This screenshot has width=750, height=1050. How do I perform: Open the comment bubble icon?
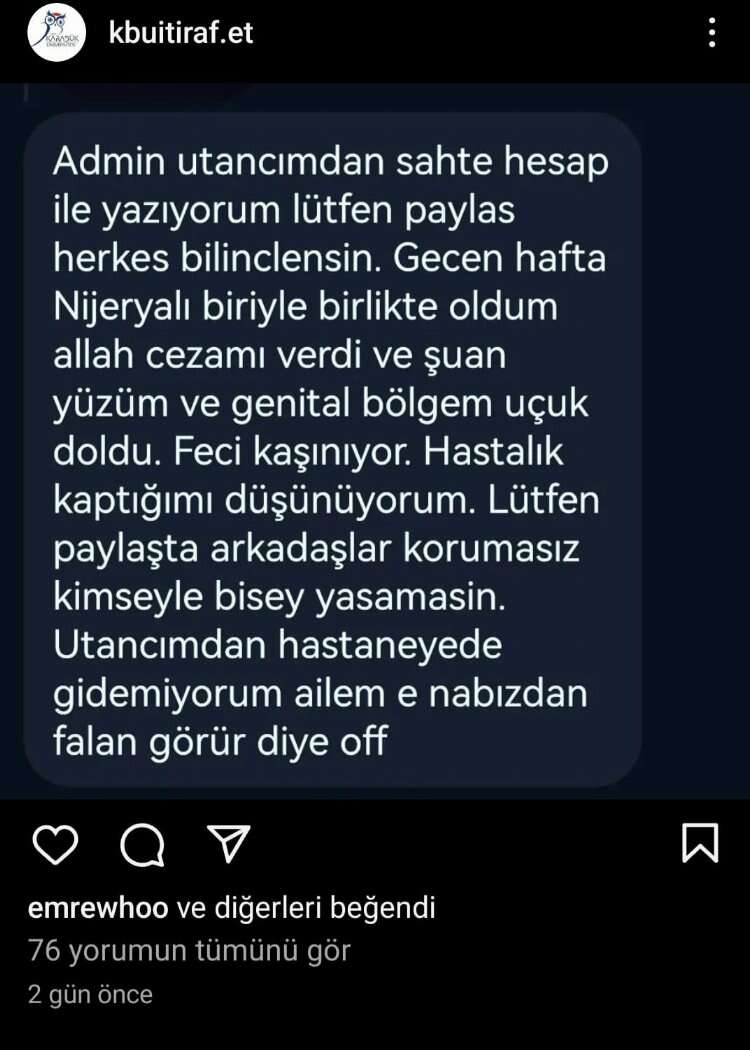[142, 845]
